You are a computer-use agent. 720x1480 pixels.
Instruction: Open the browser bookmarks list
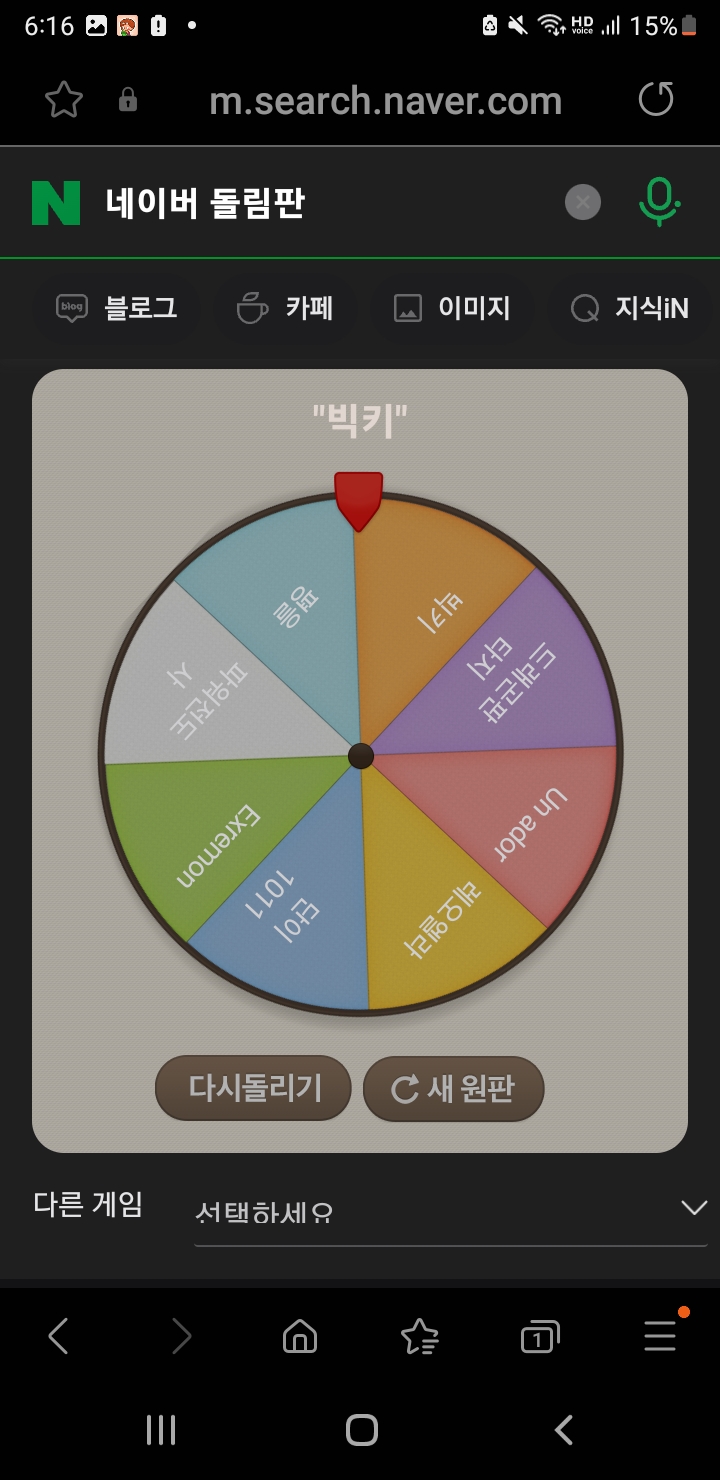419,1336
